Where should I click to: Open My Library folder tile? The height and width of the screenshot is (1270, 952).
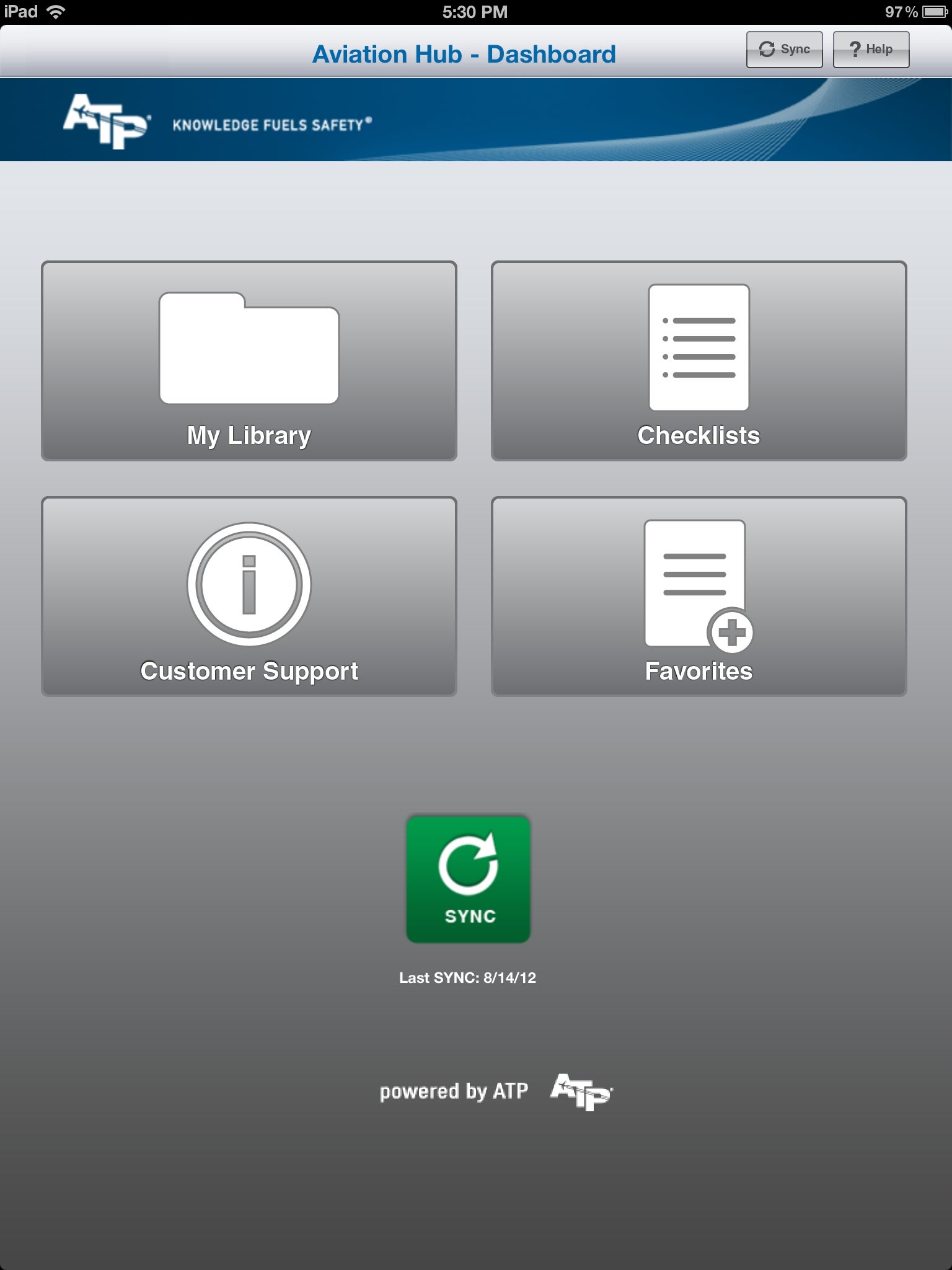point(249,361)
